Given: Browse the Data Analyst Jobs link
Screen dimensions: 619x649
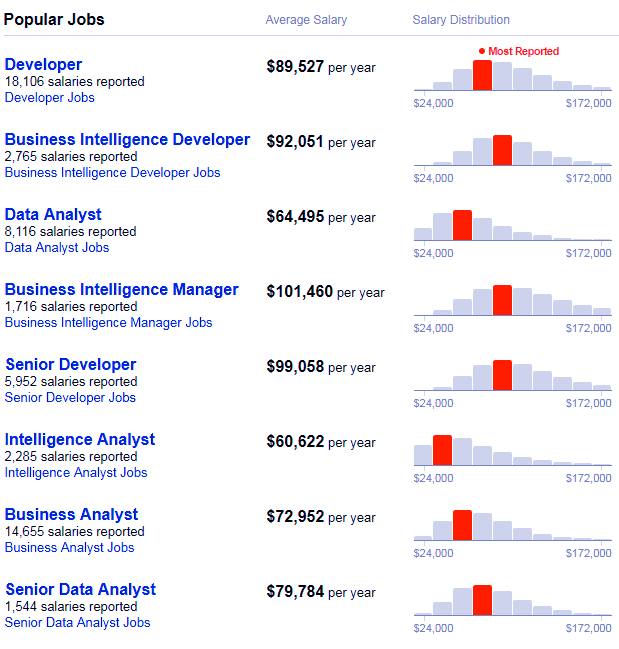Looking at the screenshot, I should pyautogui.click(x=57, y=248).
